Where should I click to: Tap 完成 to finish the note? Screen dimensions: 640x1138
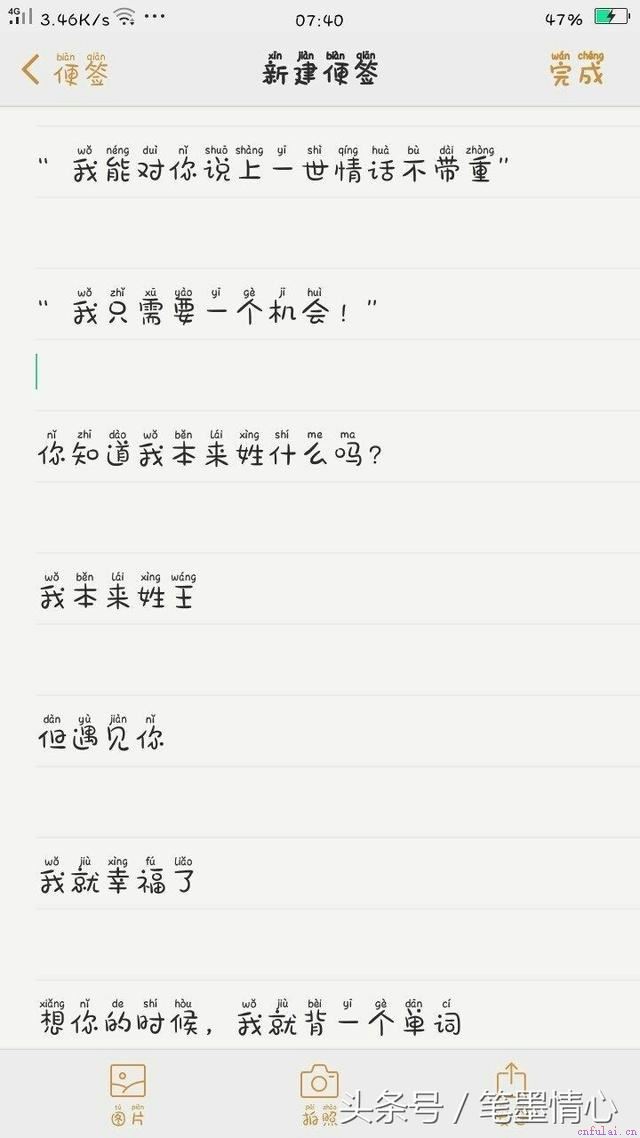coord(577,70)
